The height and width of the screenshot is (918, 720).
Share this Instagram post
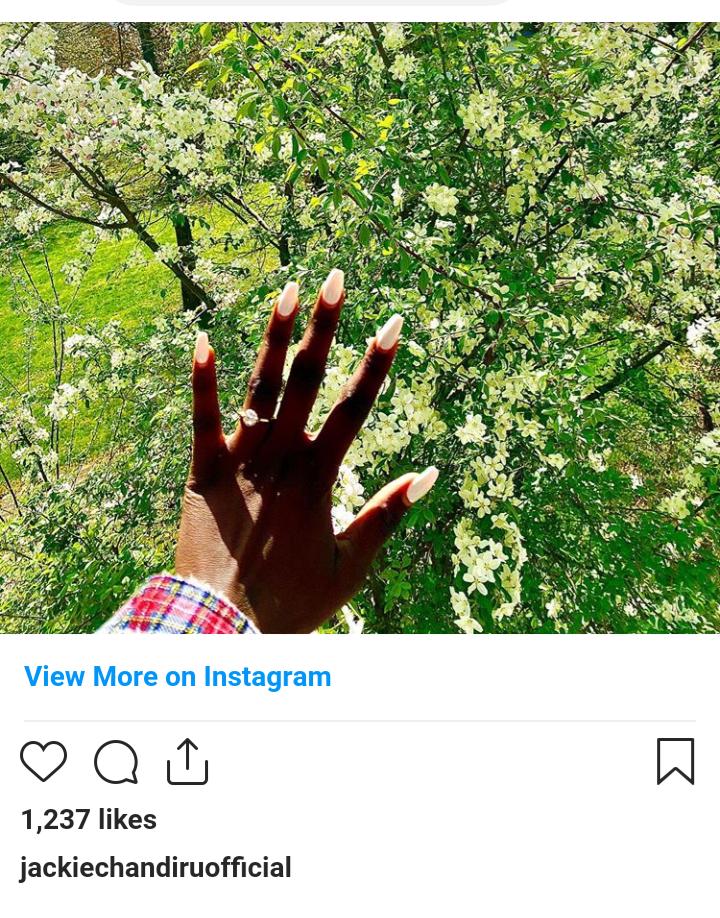coord(187,762)
